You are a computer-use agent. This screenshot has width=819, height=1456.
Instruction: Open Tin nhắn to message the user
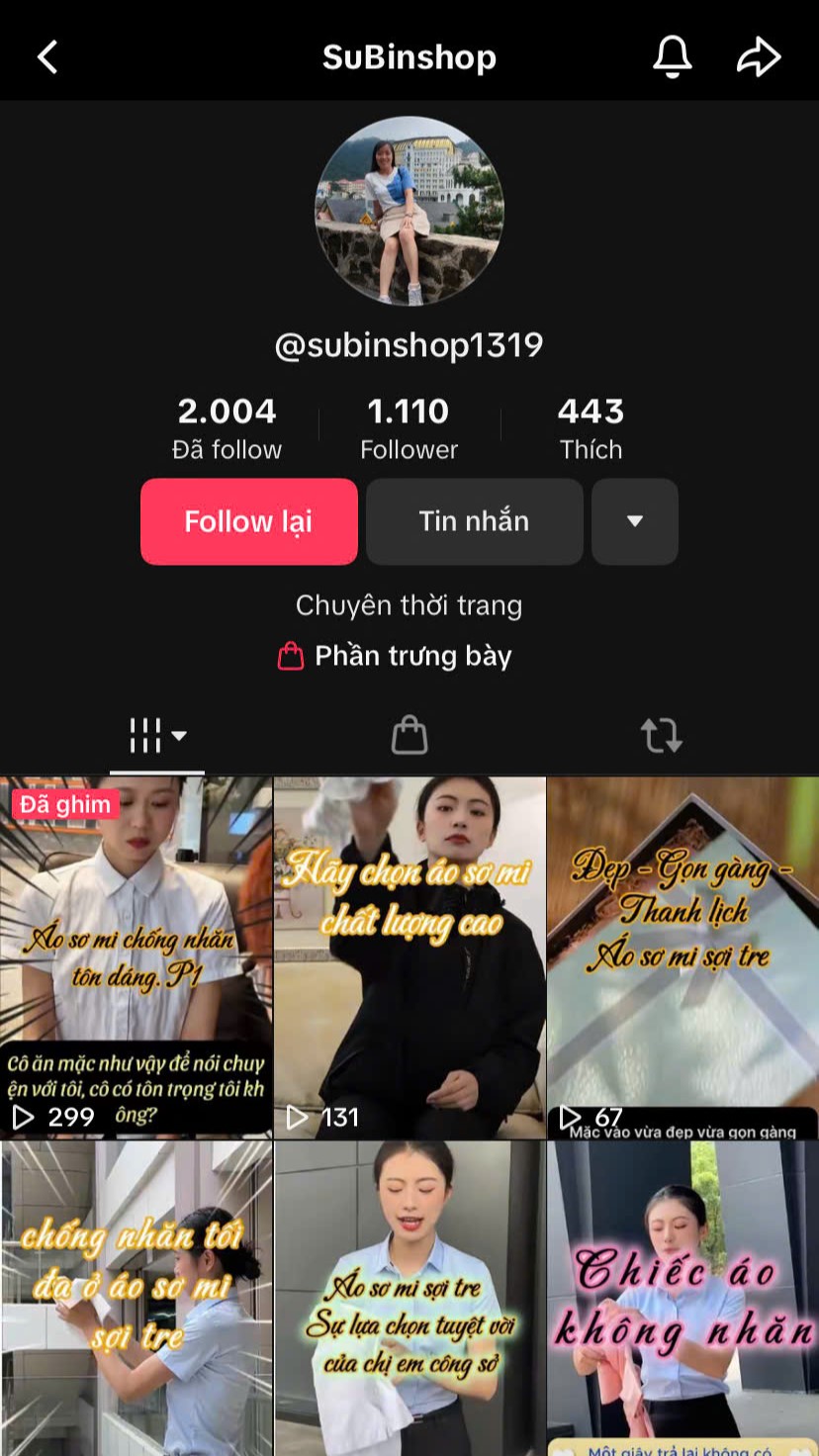click(x=475, y=521)
